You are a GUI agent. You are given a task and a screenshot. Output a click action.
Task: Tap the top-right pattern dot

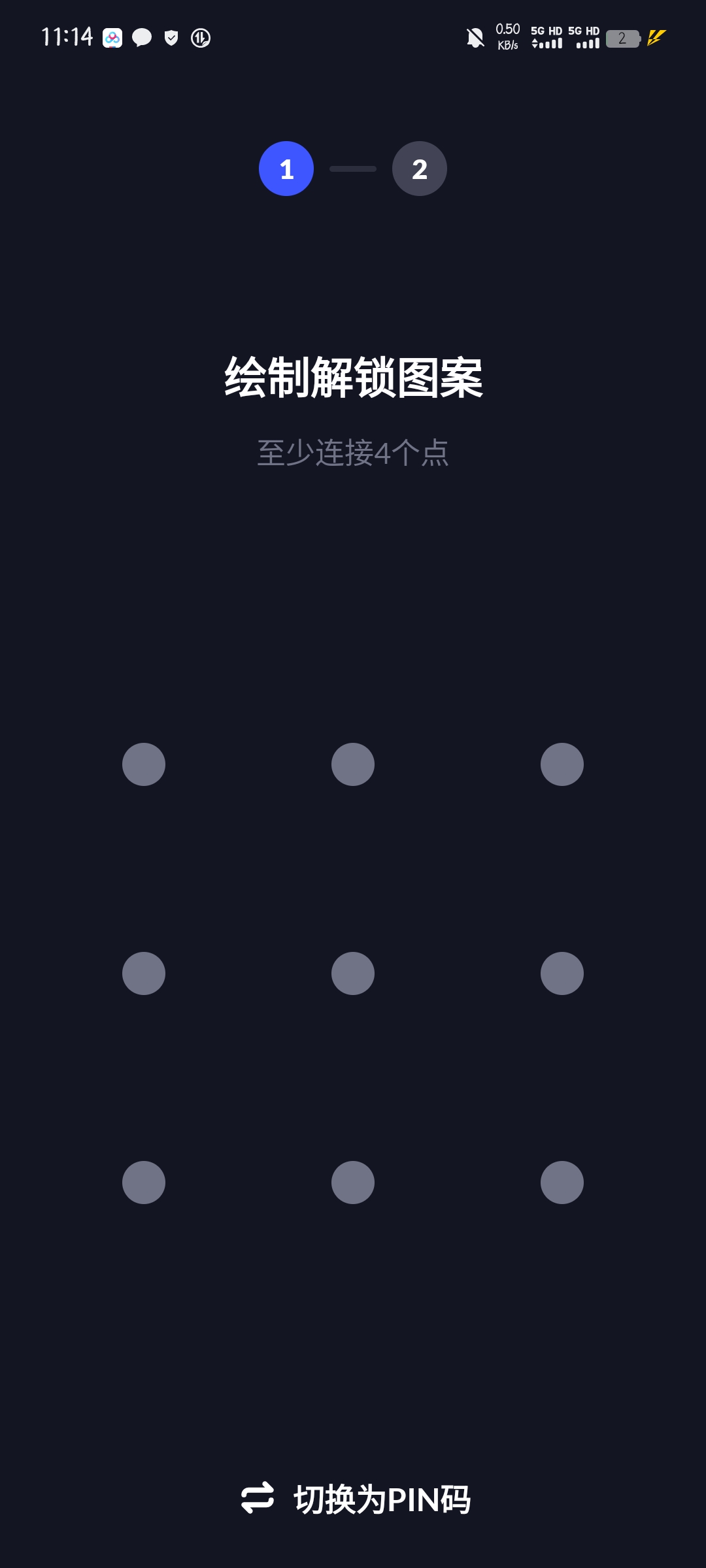[x=562, y=764]
